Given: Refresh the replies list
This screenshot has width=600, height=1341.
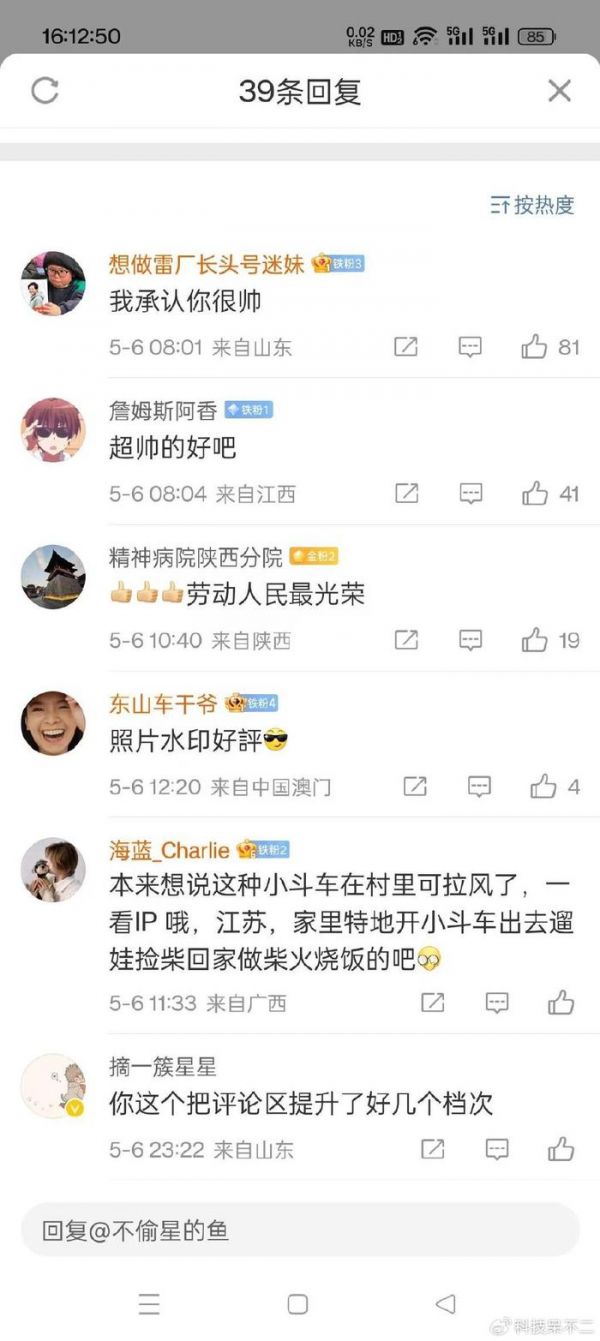Looking at the screenshot, I should coord(45,91).
